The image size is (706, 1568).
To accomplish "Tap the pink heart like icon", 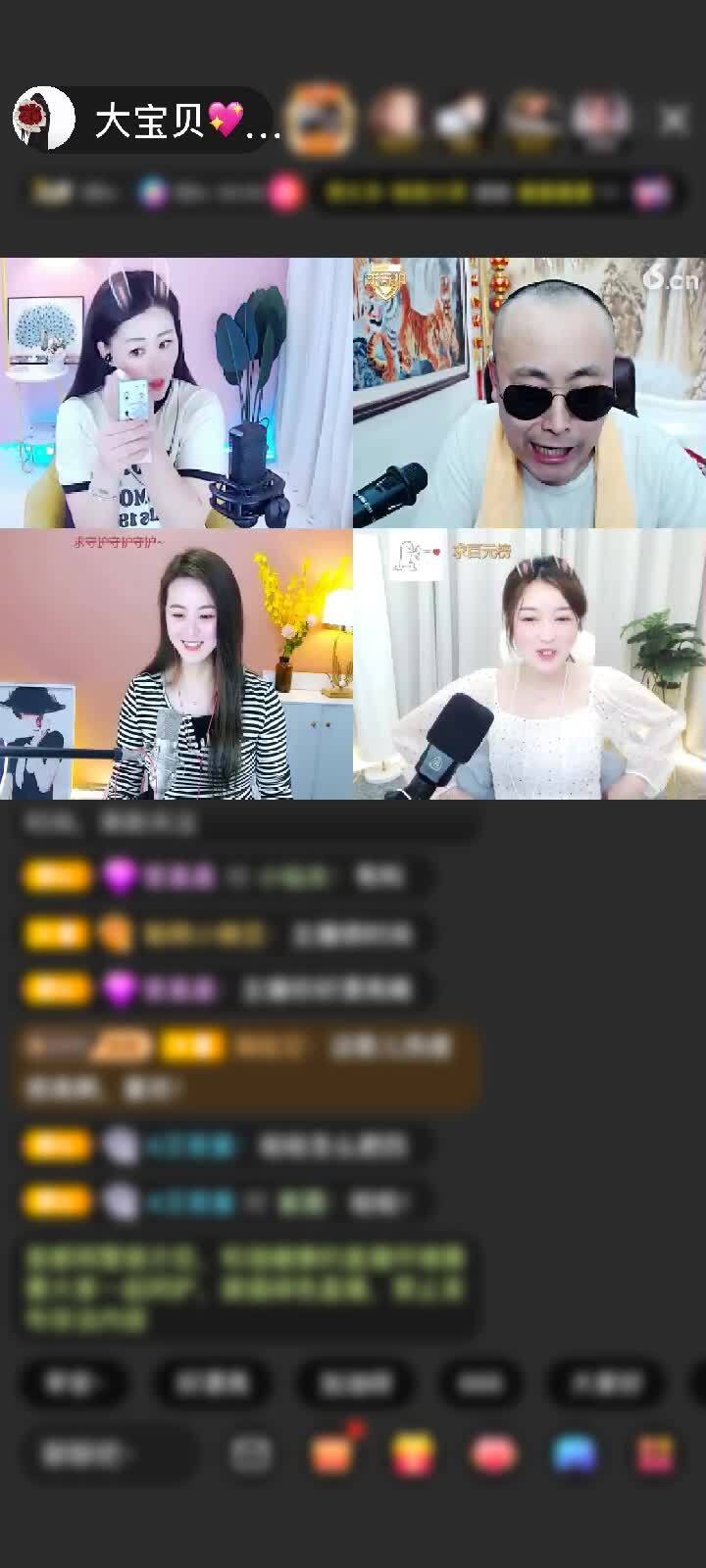I will 495,1454.
